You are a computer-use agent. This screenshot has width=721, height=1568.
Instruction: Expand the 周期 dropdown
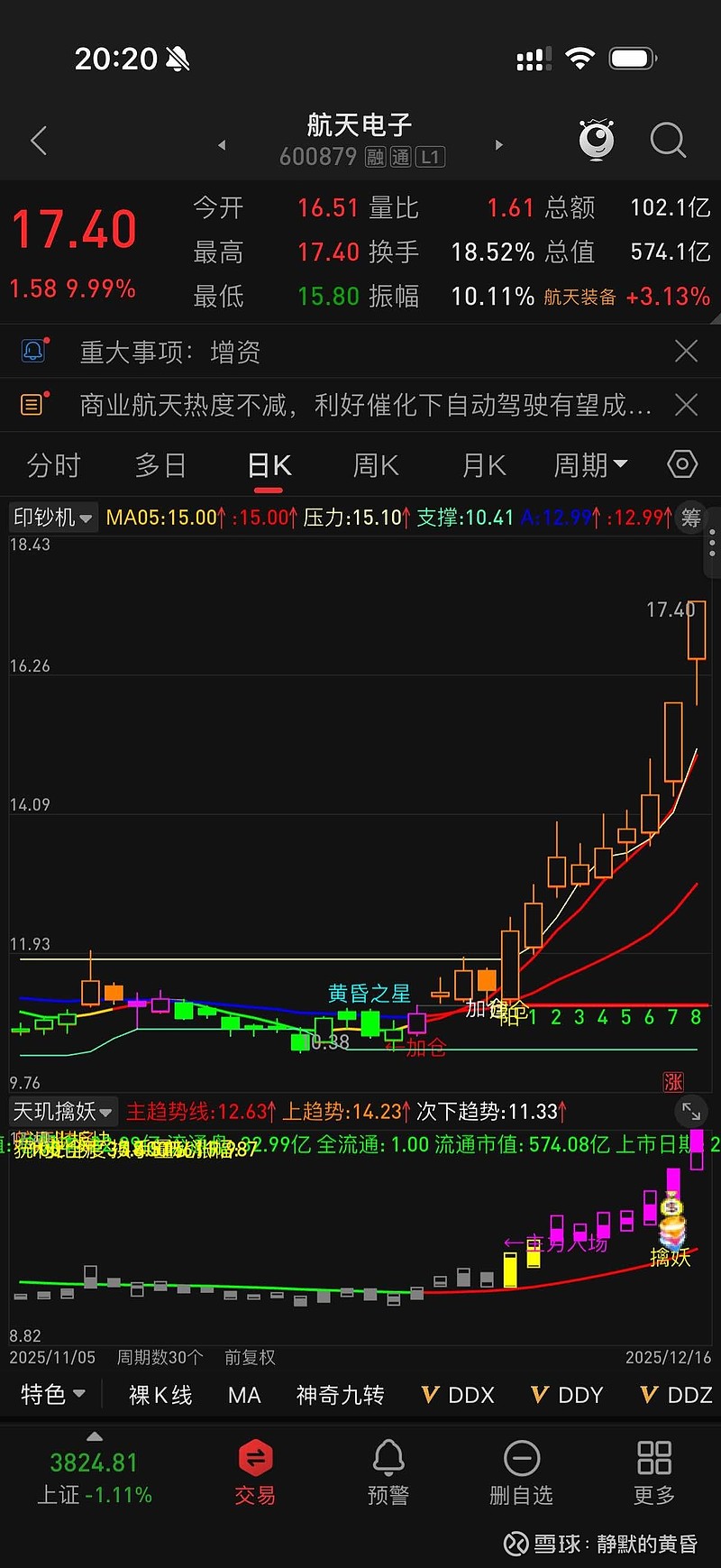click(590, 465)
